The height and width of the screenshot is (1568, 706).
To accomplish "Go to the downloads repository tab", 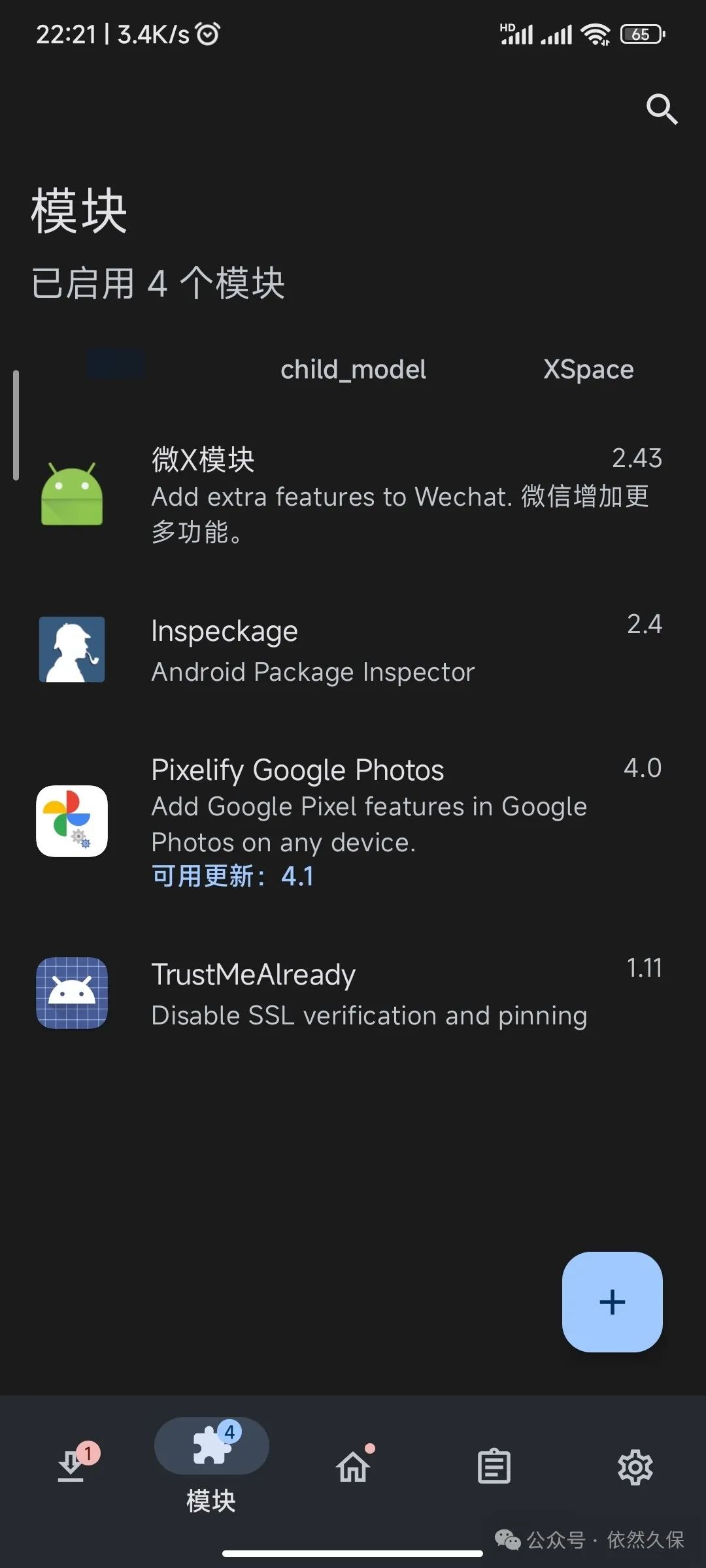I will (71, 1466).
